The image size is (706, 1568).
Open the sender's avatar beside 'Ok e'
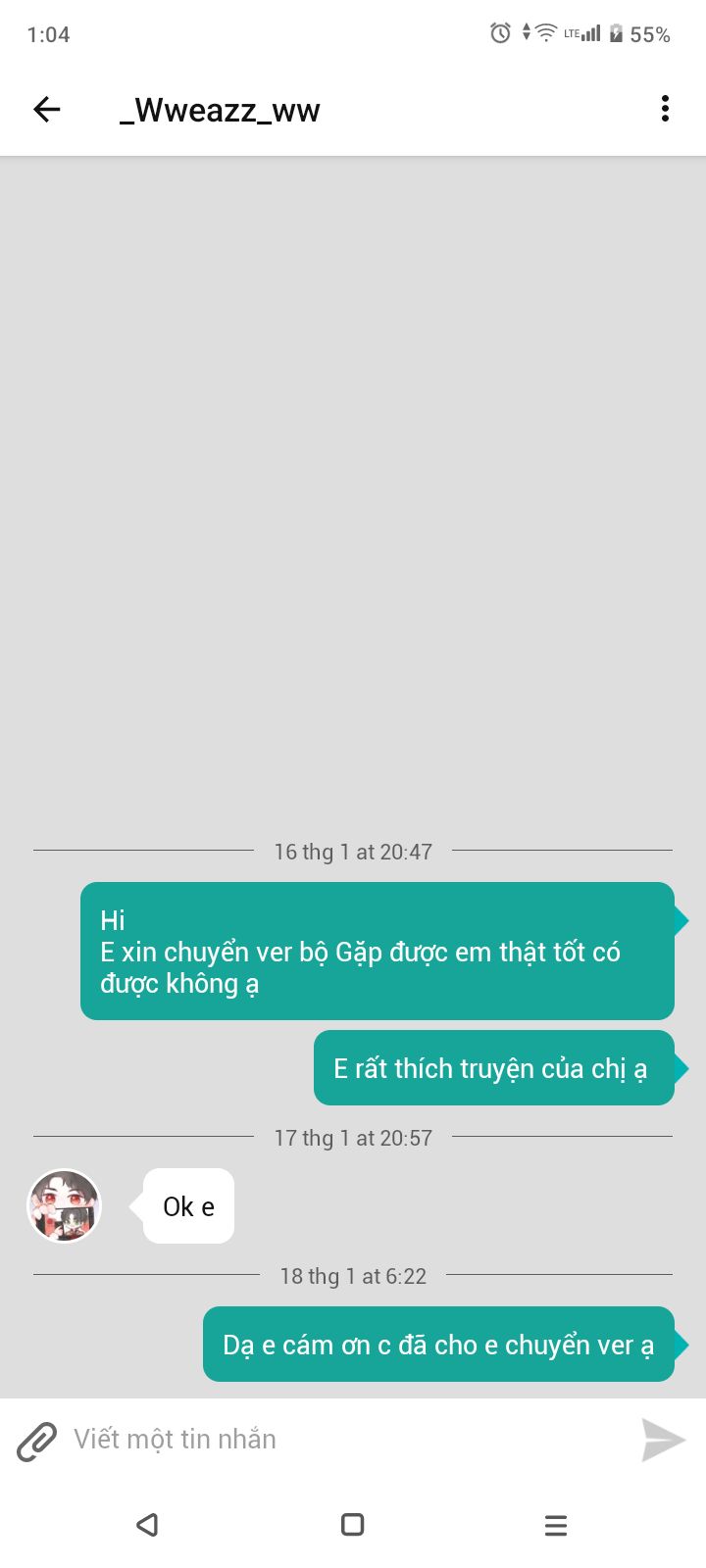(x=64, y=1205)
